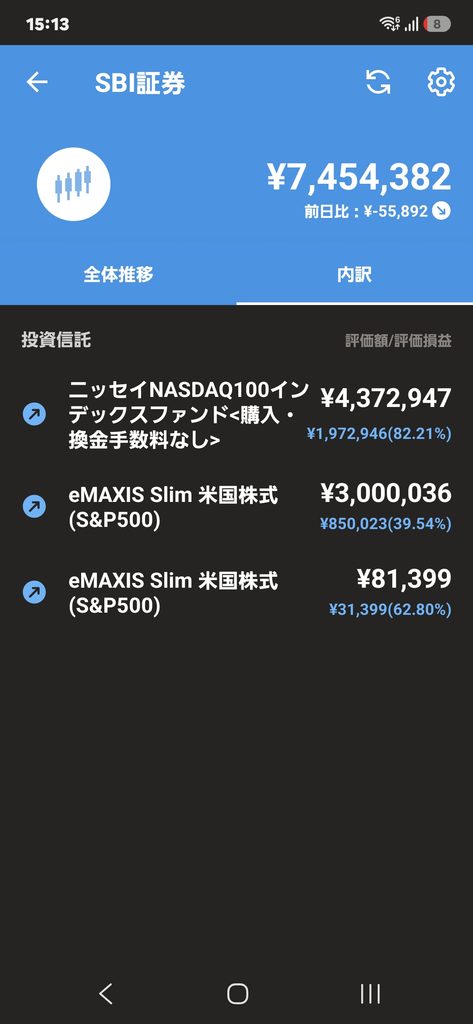Refresh the SBI証券 account data
The height and width of the screenshot is (1024, 473).
pos(378,82)
